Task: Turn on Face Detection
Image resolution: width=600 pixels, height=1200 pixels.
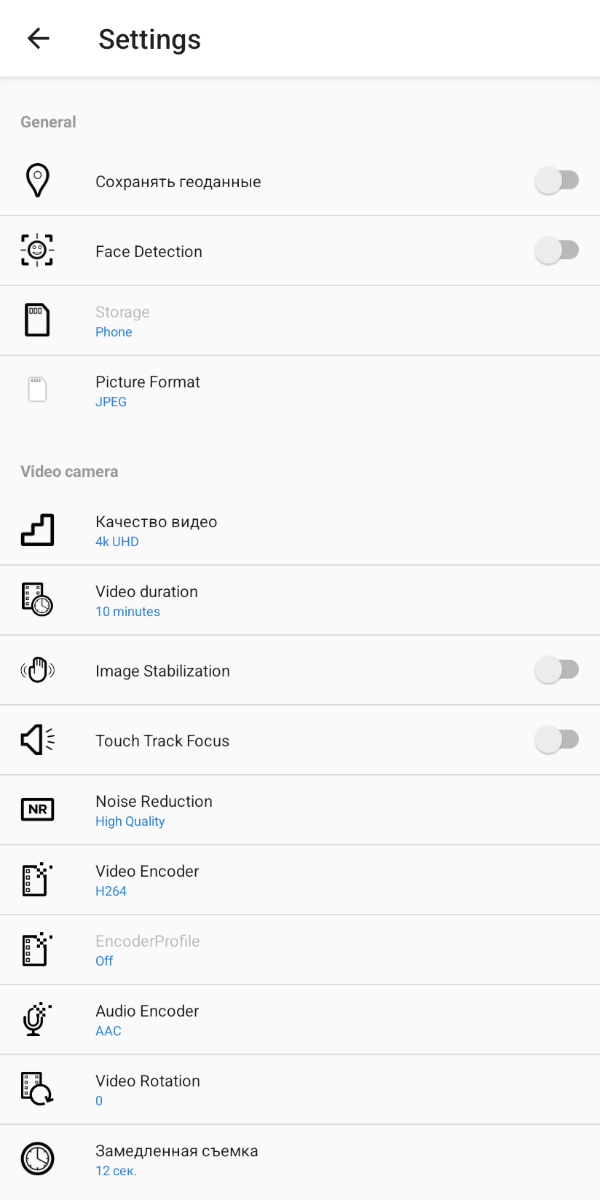Action: coord(556,251)
